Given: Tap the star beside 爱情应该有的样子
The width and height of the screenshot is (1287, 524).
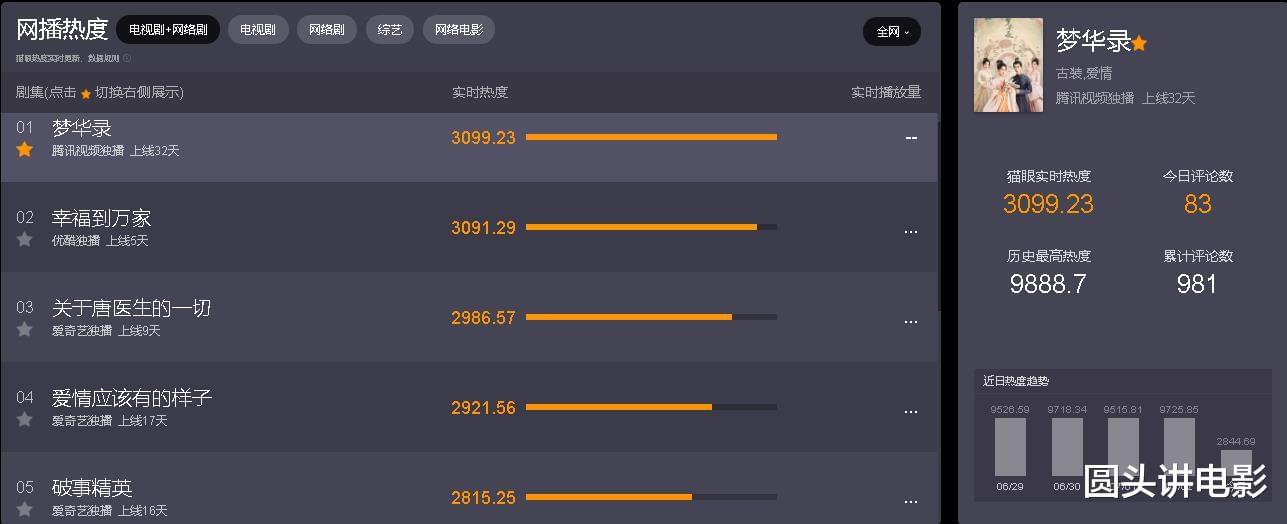Looking at the screenshot, I should [25, 419].
